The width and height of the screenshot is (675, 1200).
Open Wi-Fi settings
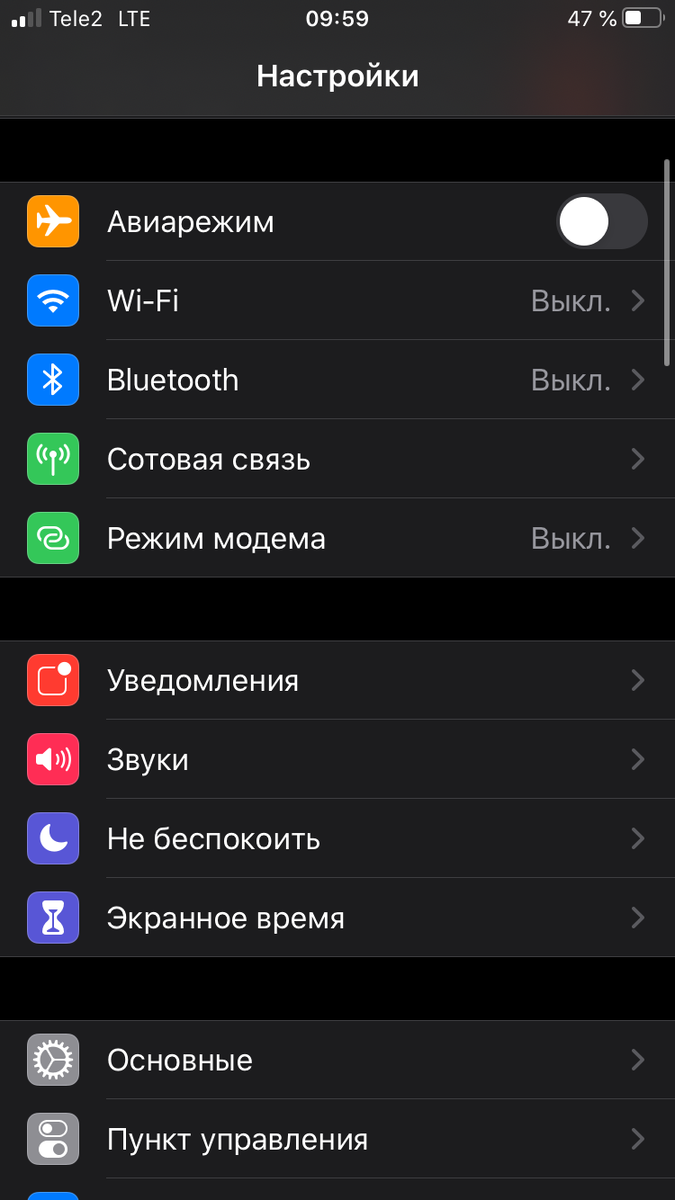[337, 301]
